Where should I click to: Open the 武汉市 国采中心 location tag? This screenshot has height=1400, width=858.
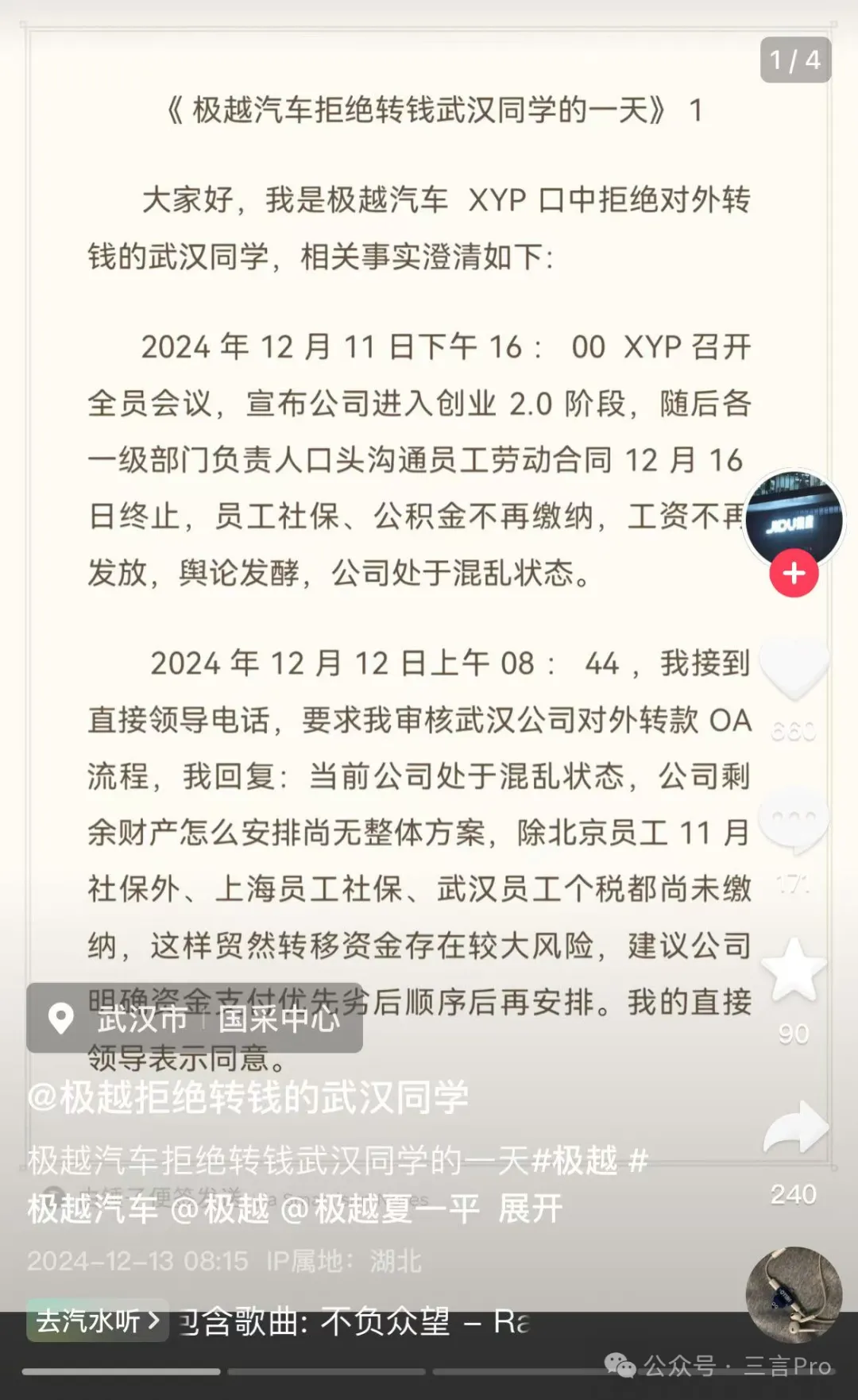pos(195,1018)
